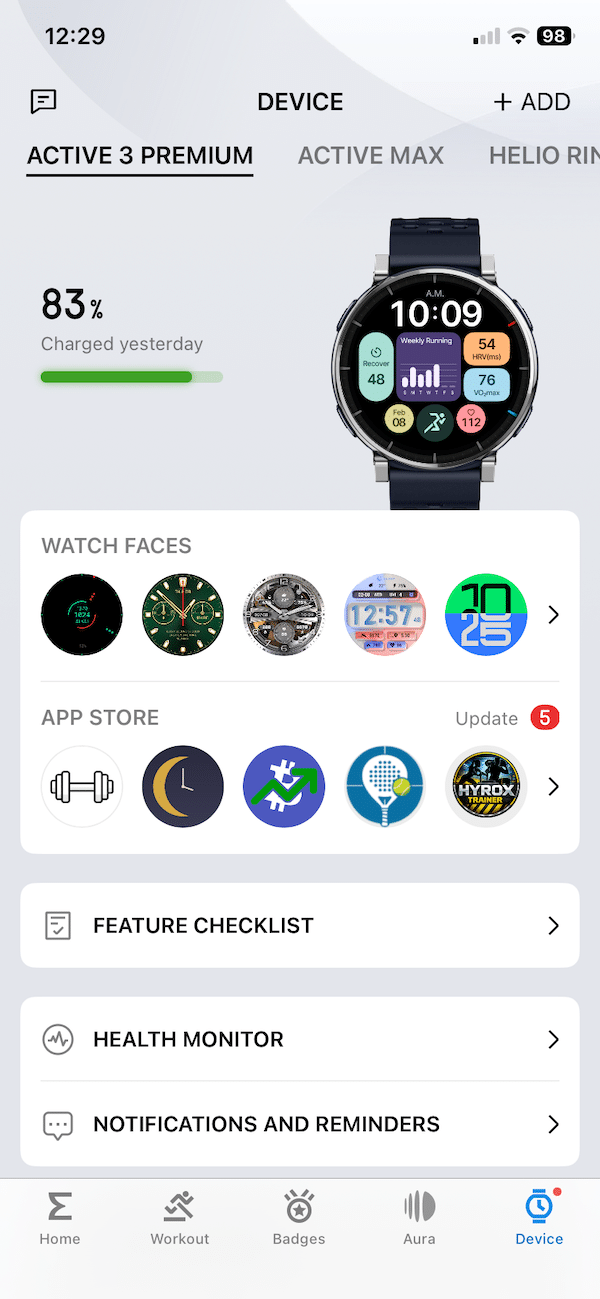Open the full watch faces list arrow
The height and width of the screenshot is (1299, 600).
(x=553, y=615)
